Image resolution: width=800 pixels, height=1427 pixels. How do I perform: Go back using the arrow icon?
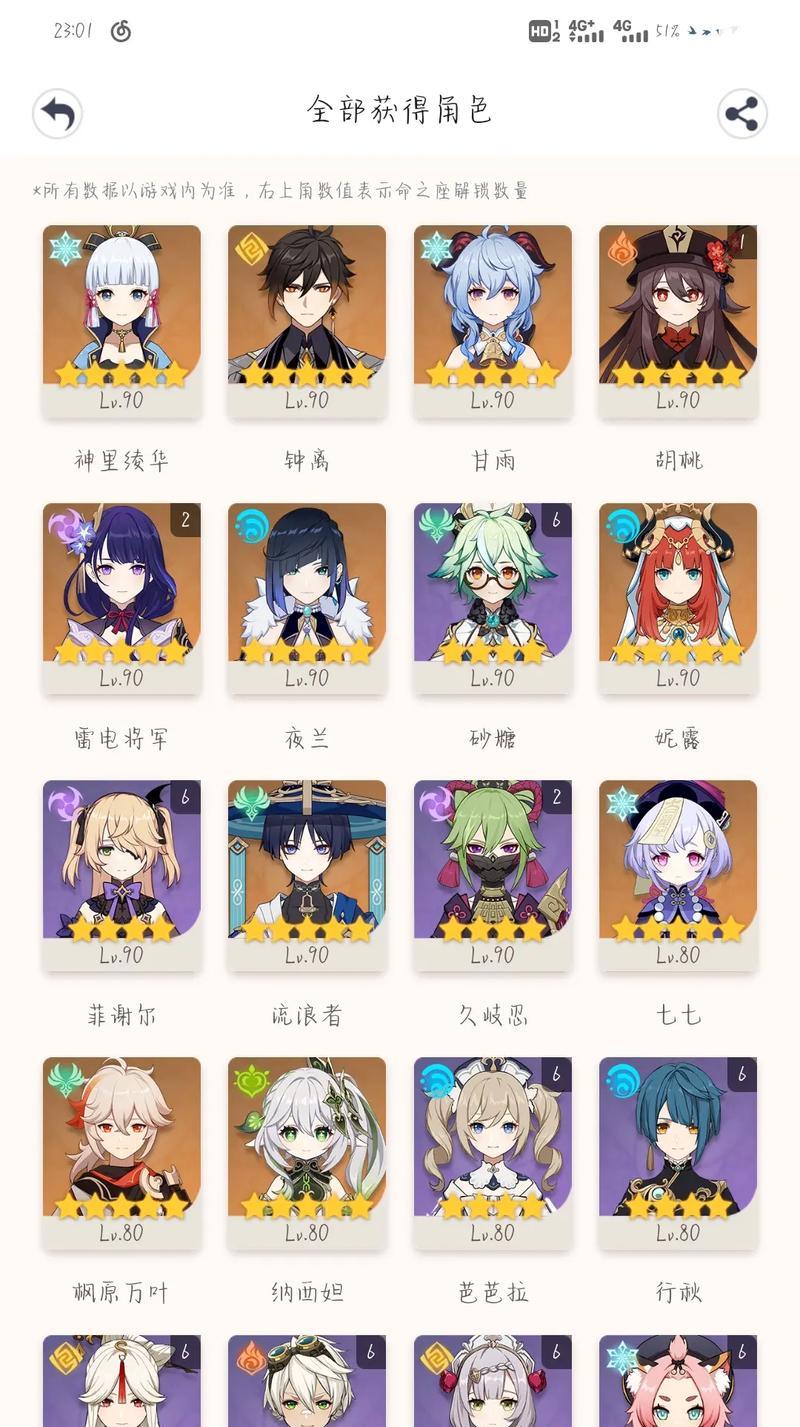[57, 114]
